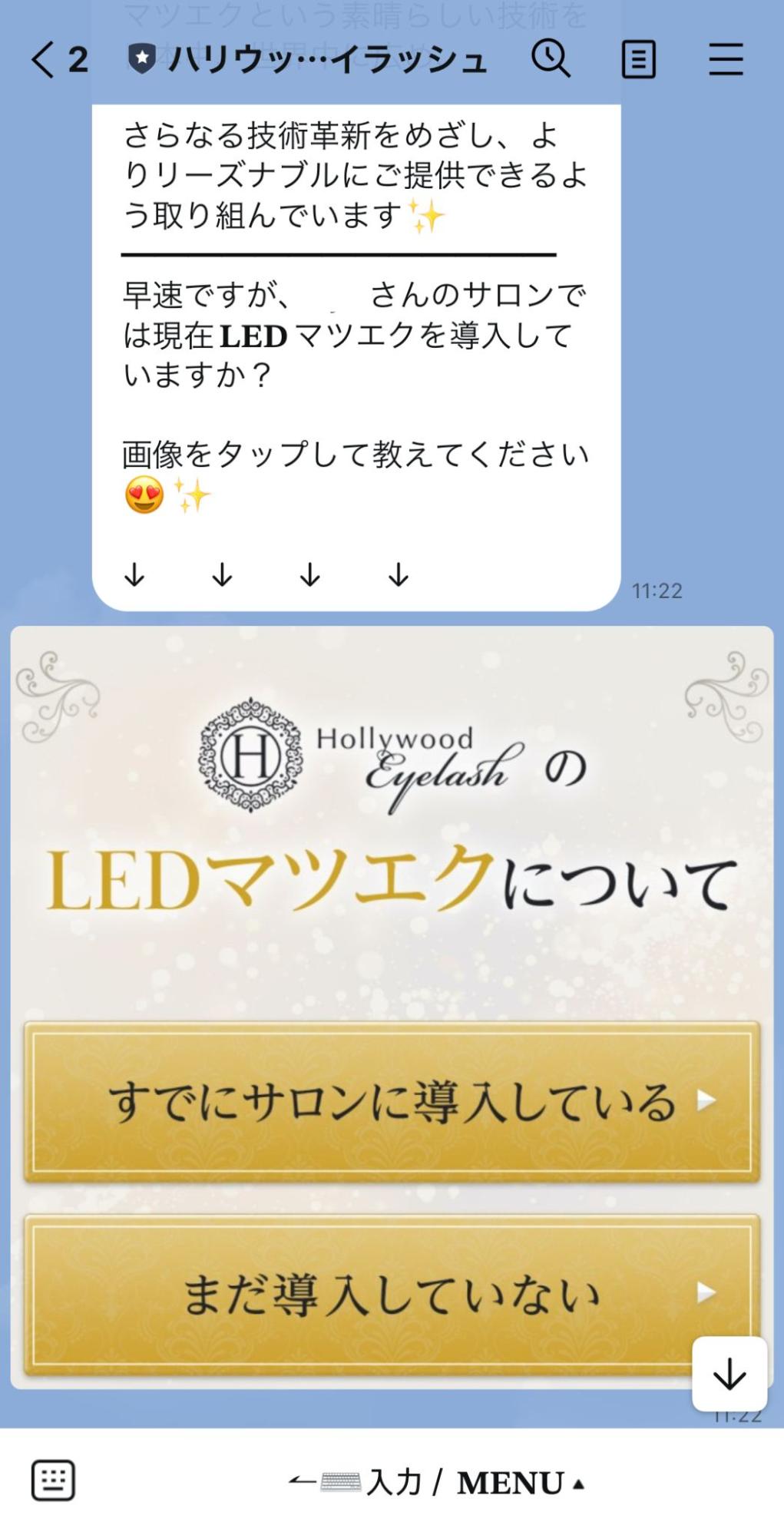Toggle the 入力 / MENU bar
The width and height of the screenshot is (784, 1535).
tap(438, 1482)
